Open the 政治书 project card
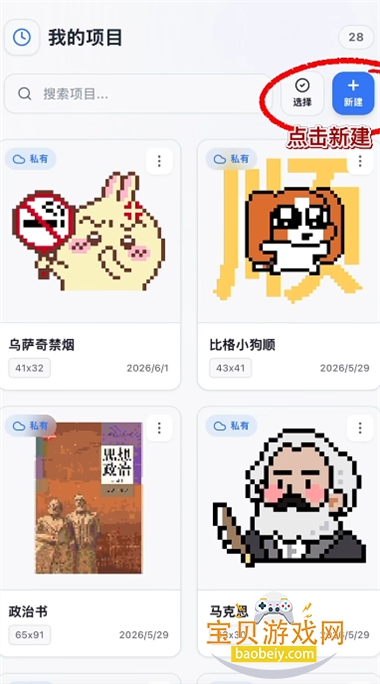380x684 pixels. (90, 532)
